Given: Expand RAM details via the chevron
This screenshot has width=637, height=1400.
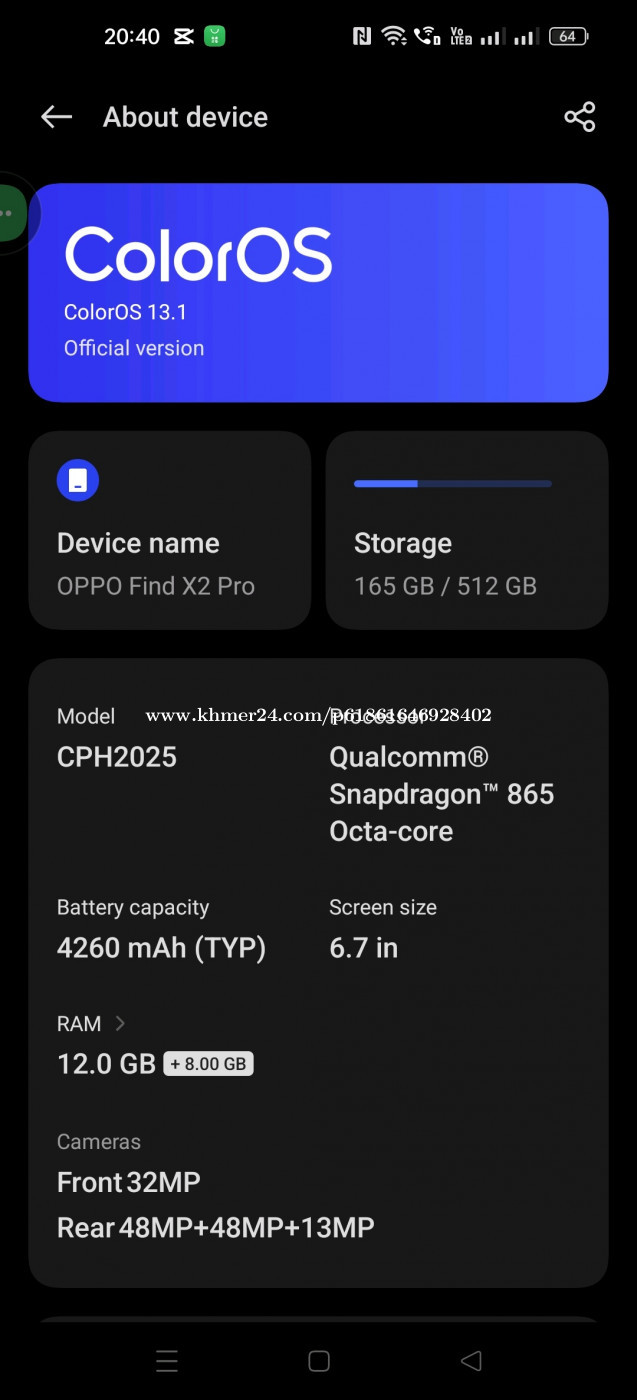Looking at the screenshot, I should pyautogui.click(x=120, y=1023).
